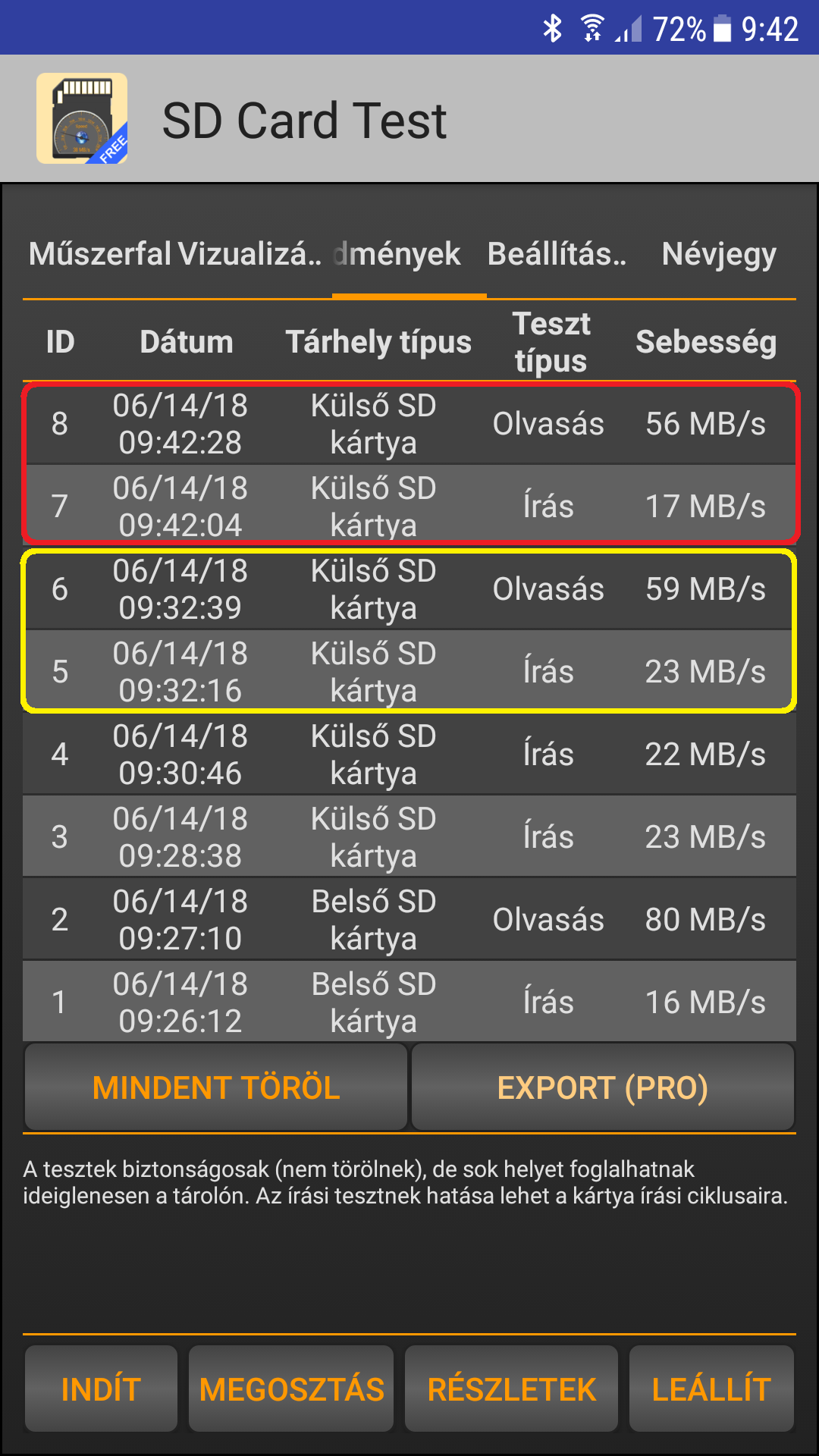Open the Vizualizá.. tab
The image size is (819, 1456).
[250, 254]
